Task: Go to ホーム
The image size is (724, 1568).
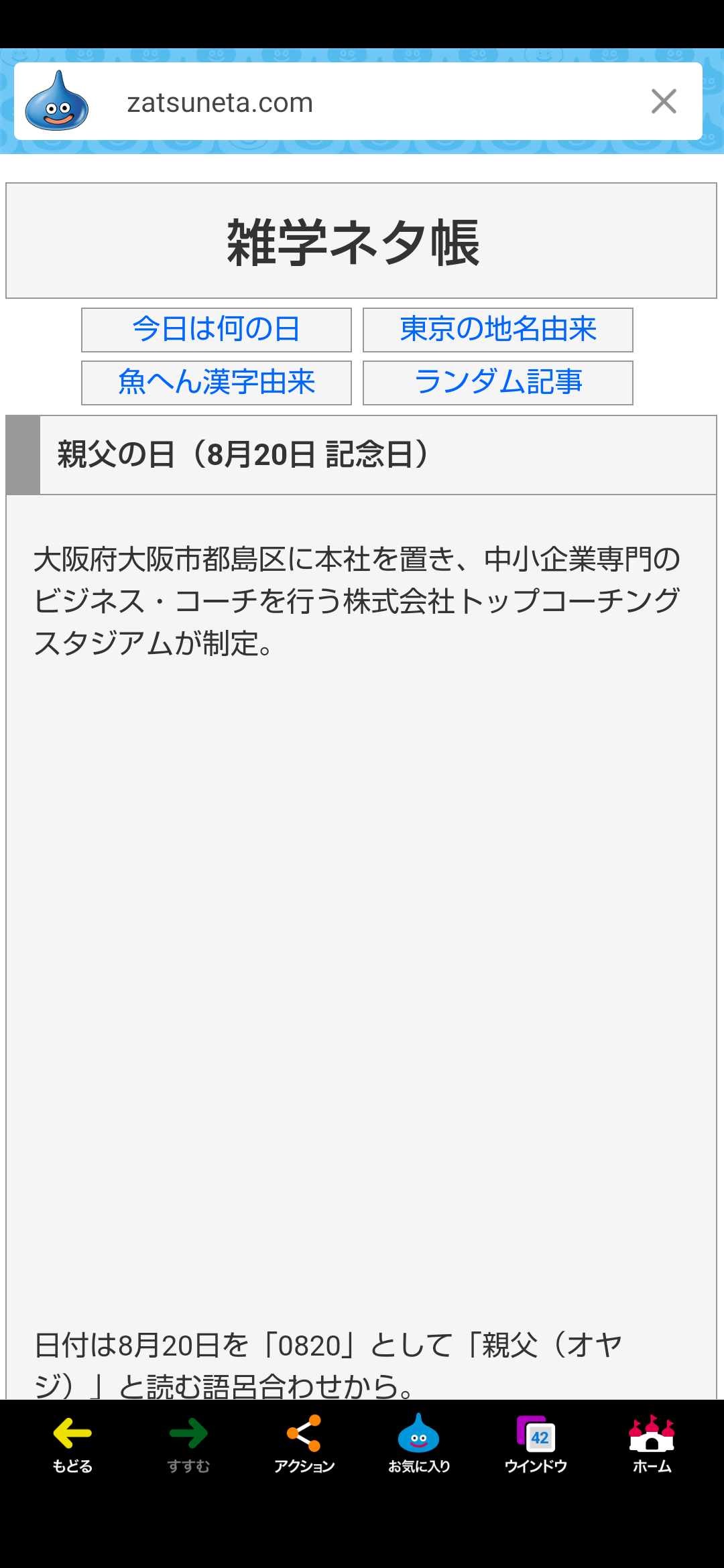Action: (652, 1445)
